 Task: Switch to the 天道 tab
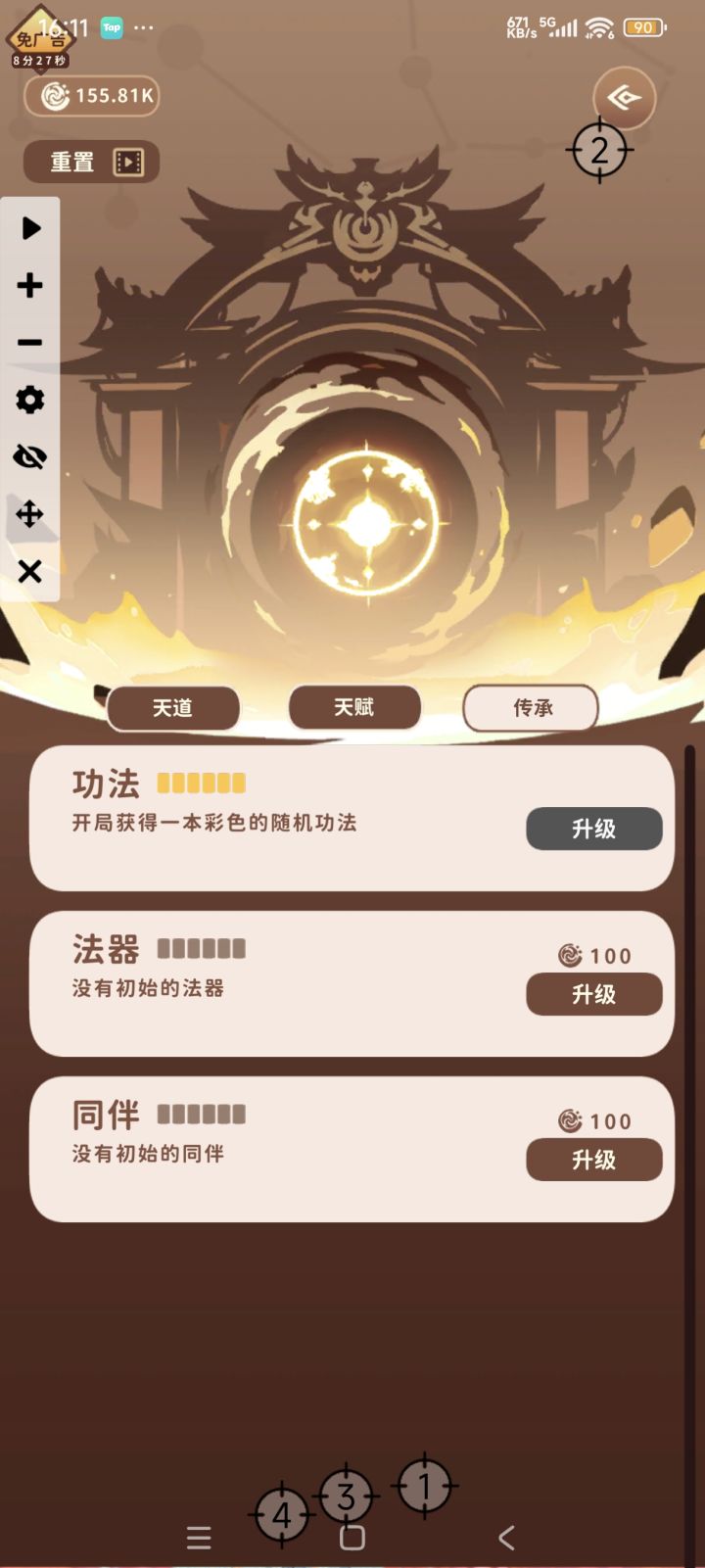173,707
